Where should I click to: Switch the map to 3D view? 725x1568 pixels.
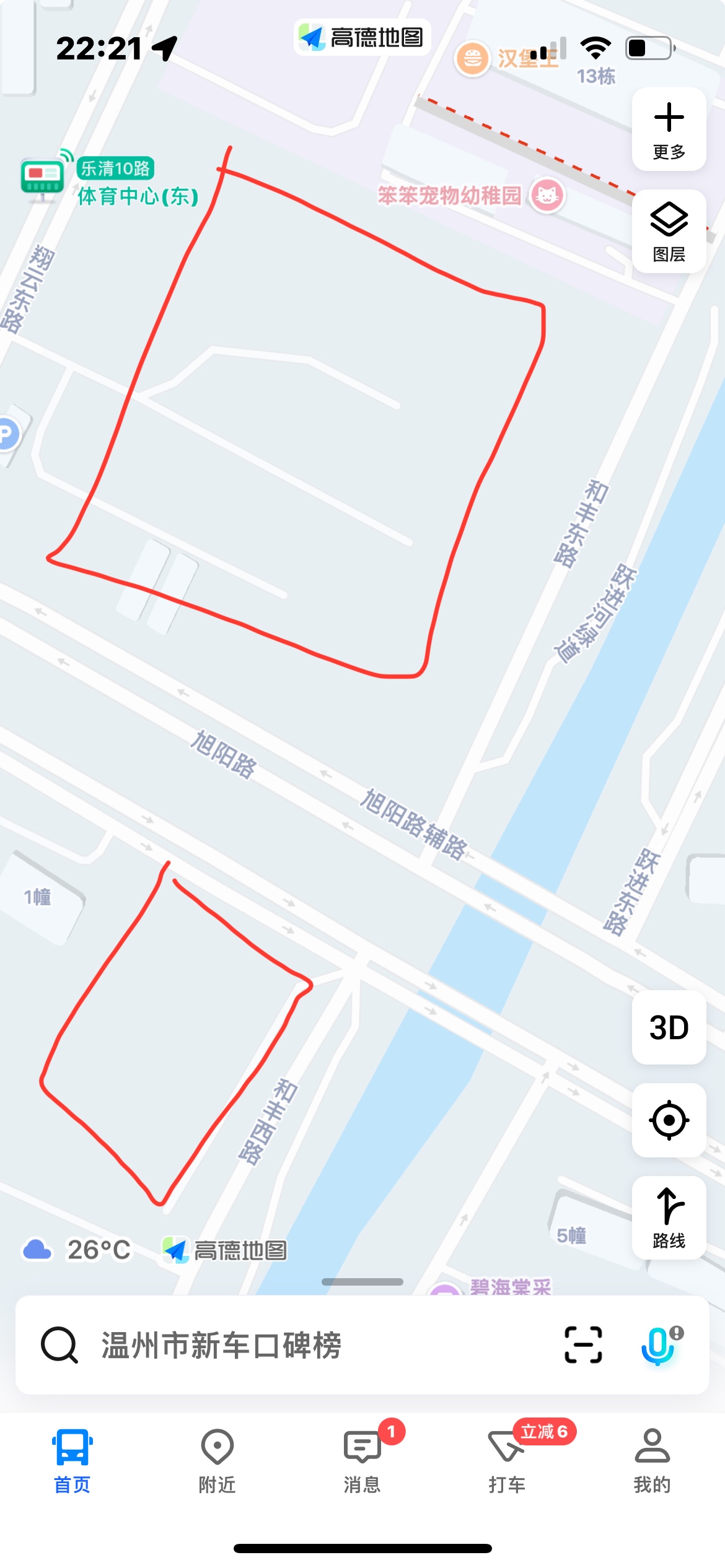(x=669, y=1027)
